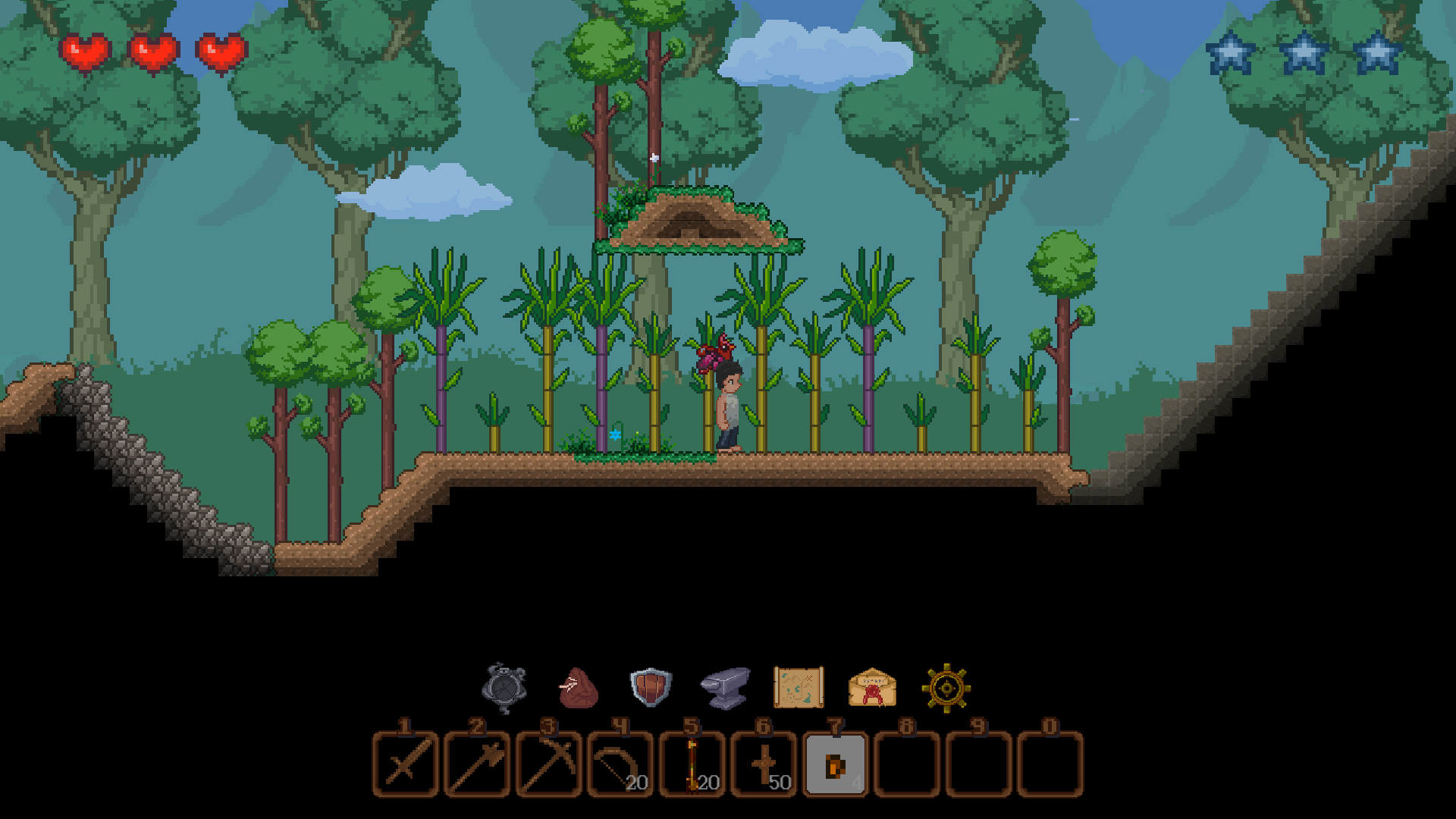Select empty hotbar slot 0
This screenshot has height=819, width=1456.
[x=1050, y=764]
